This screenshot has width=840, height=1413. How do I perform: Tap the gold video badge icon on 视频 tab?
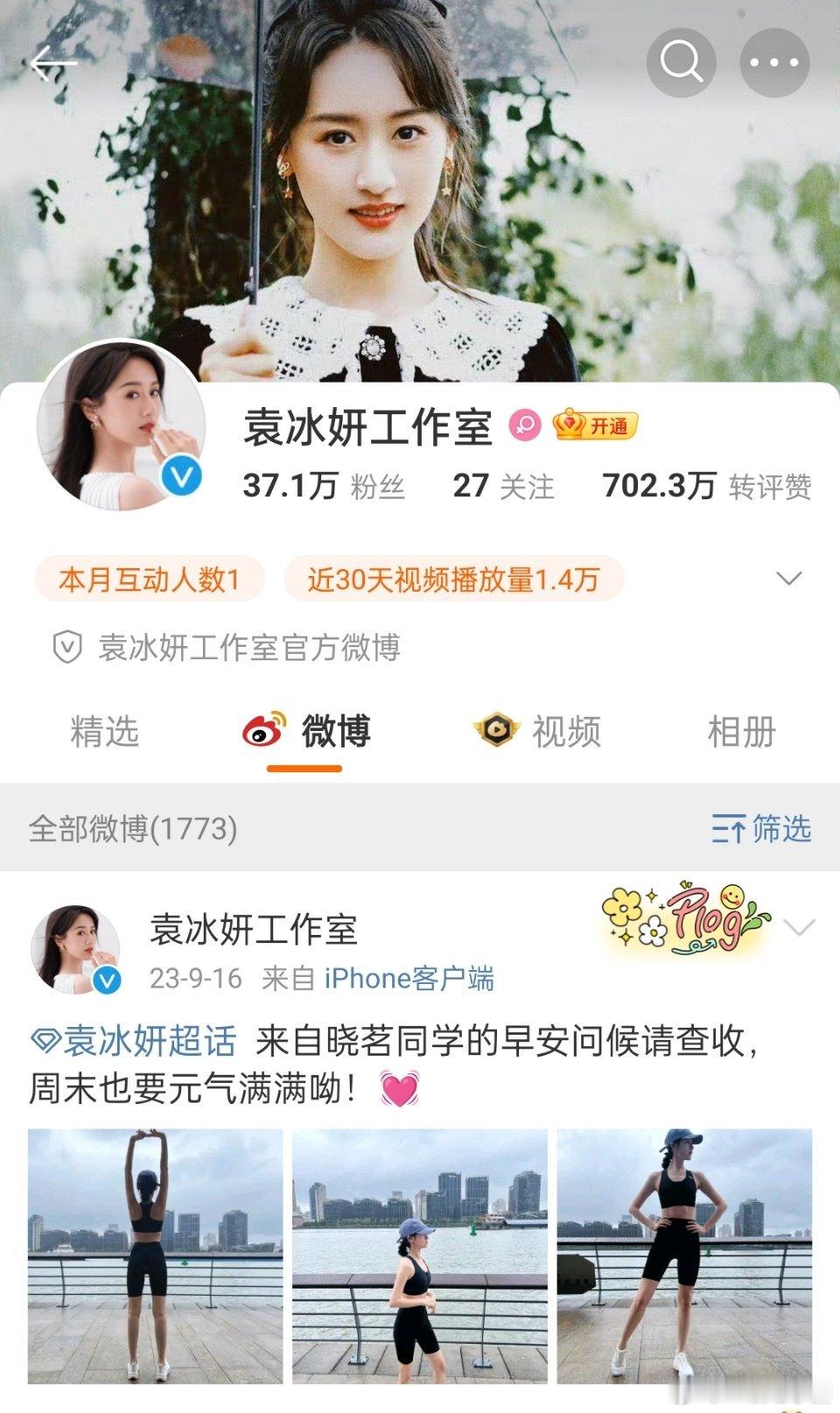[x=497, y=729]
